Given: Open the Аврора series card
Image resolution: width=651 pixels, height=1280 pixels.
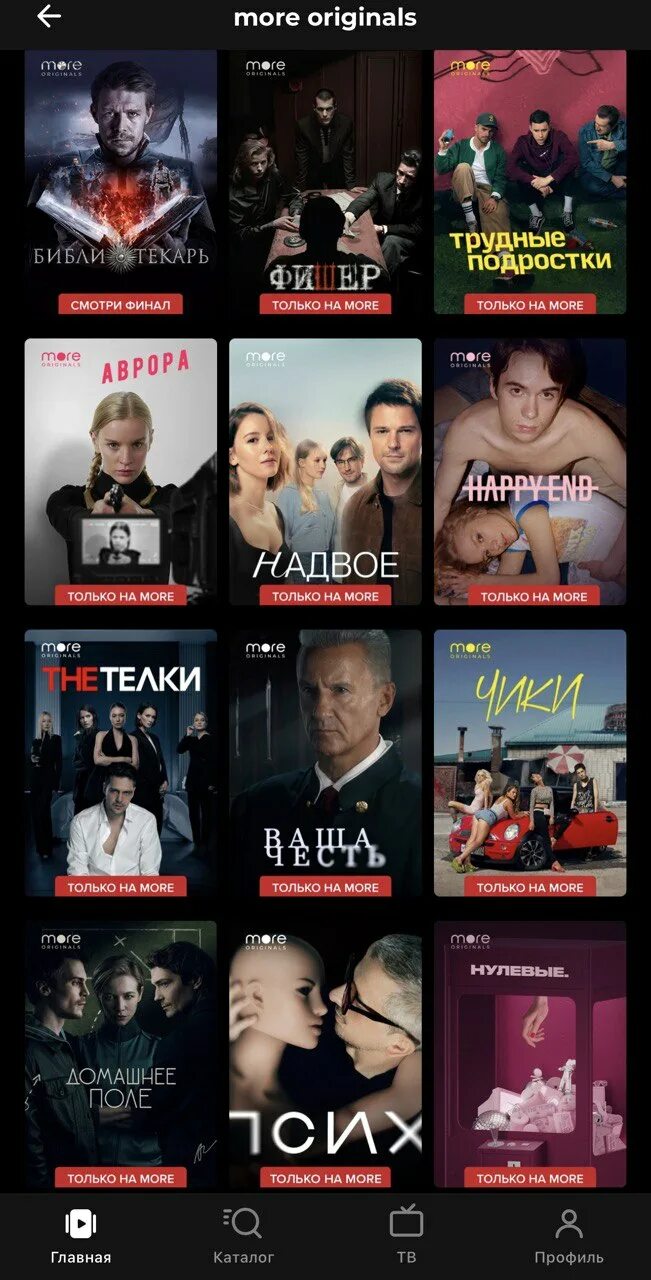Looking at the screenshot, I should 121,471.
